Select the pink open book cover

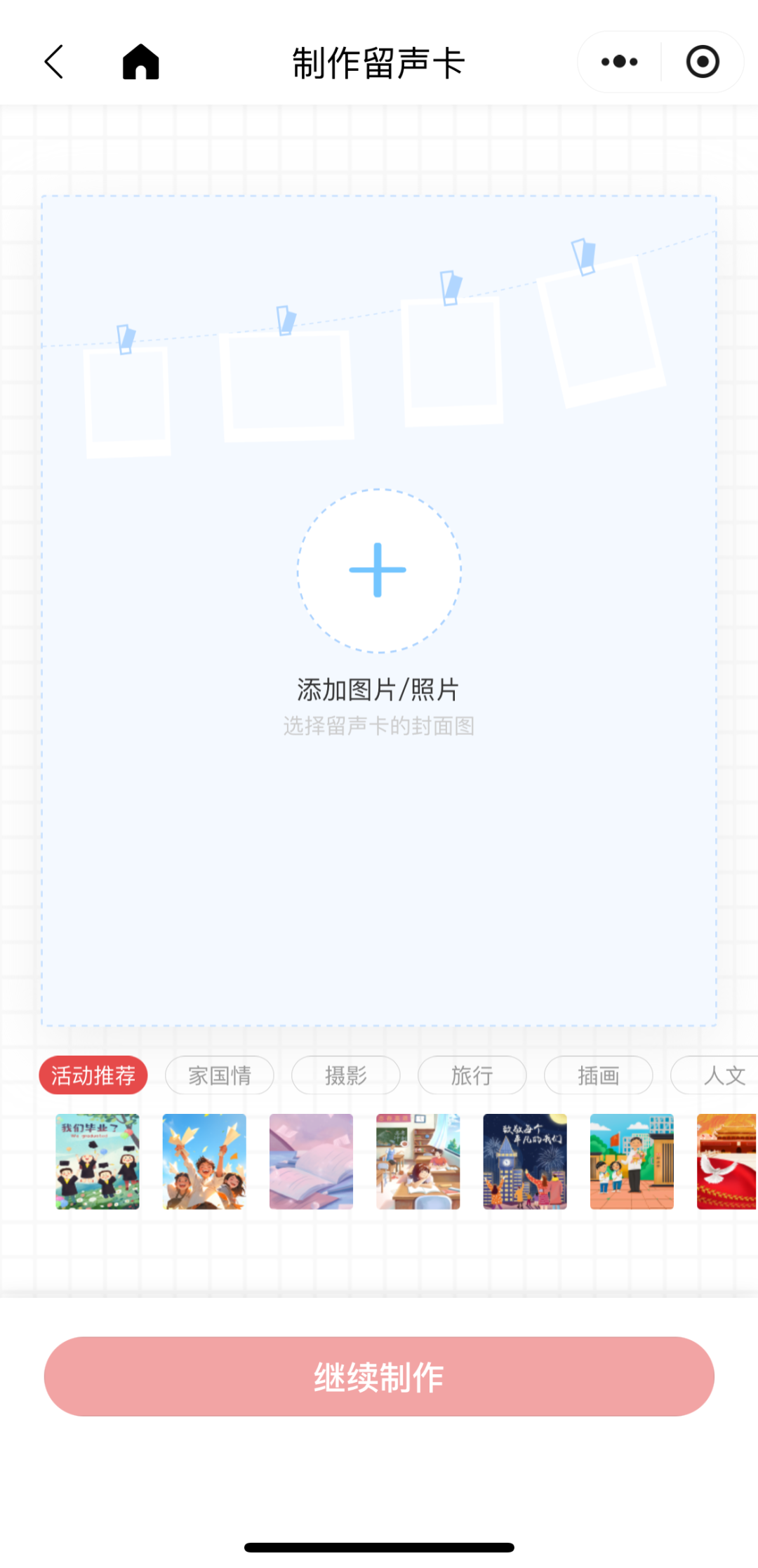[311, 1162]
